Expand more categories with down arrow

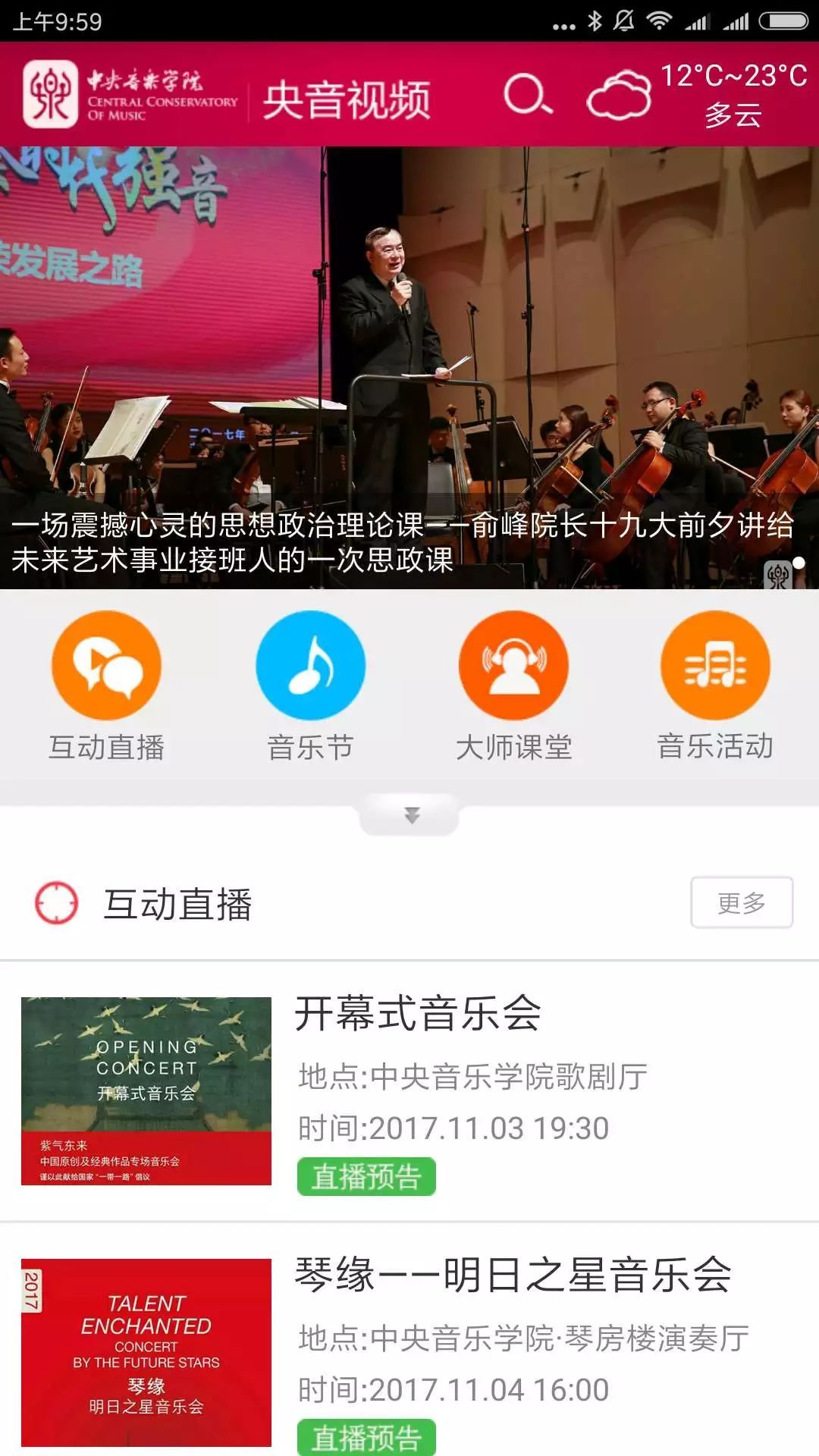(x=410, y=815)
